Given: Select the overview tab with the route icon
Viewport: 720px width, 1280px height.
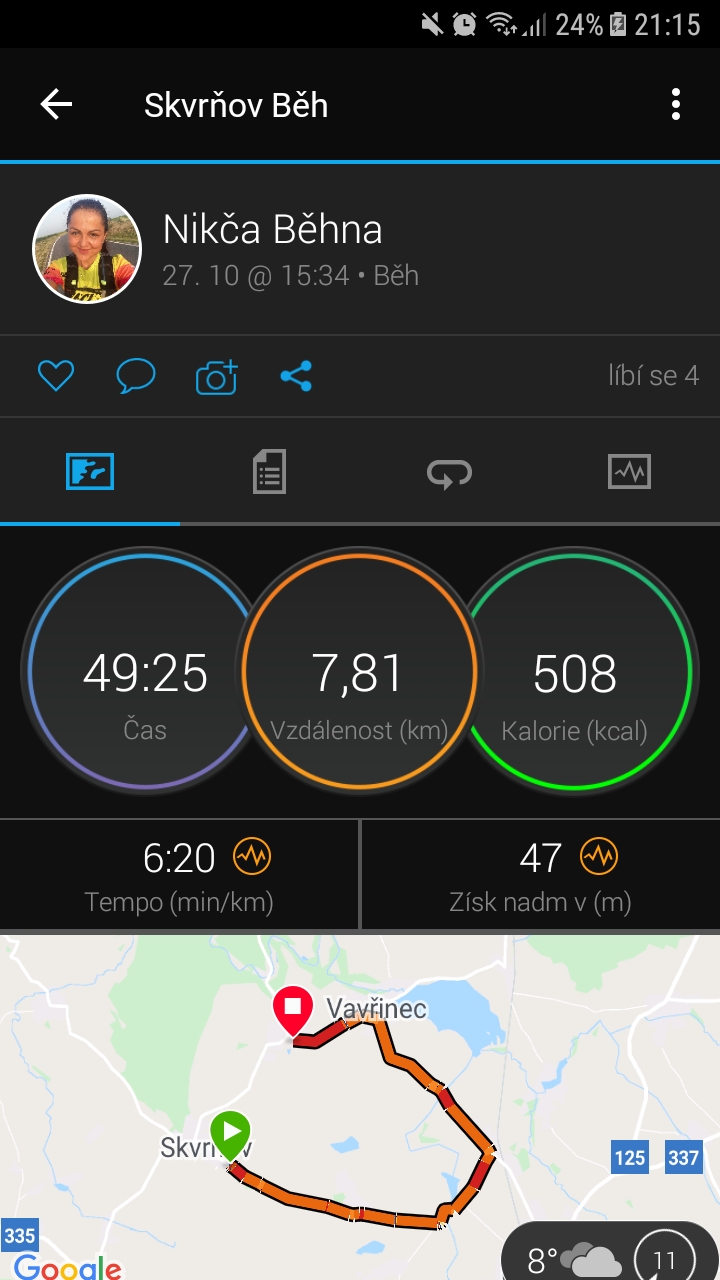Looking at the screenshot, I should [90, 471].
